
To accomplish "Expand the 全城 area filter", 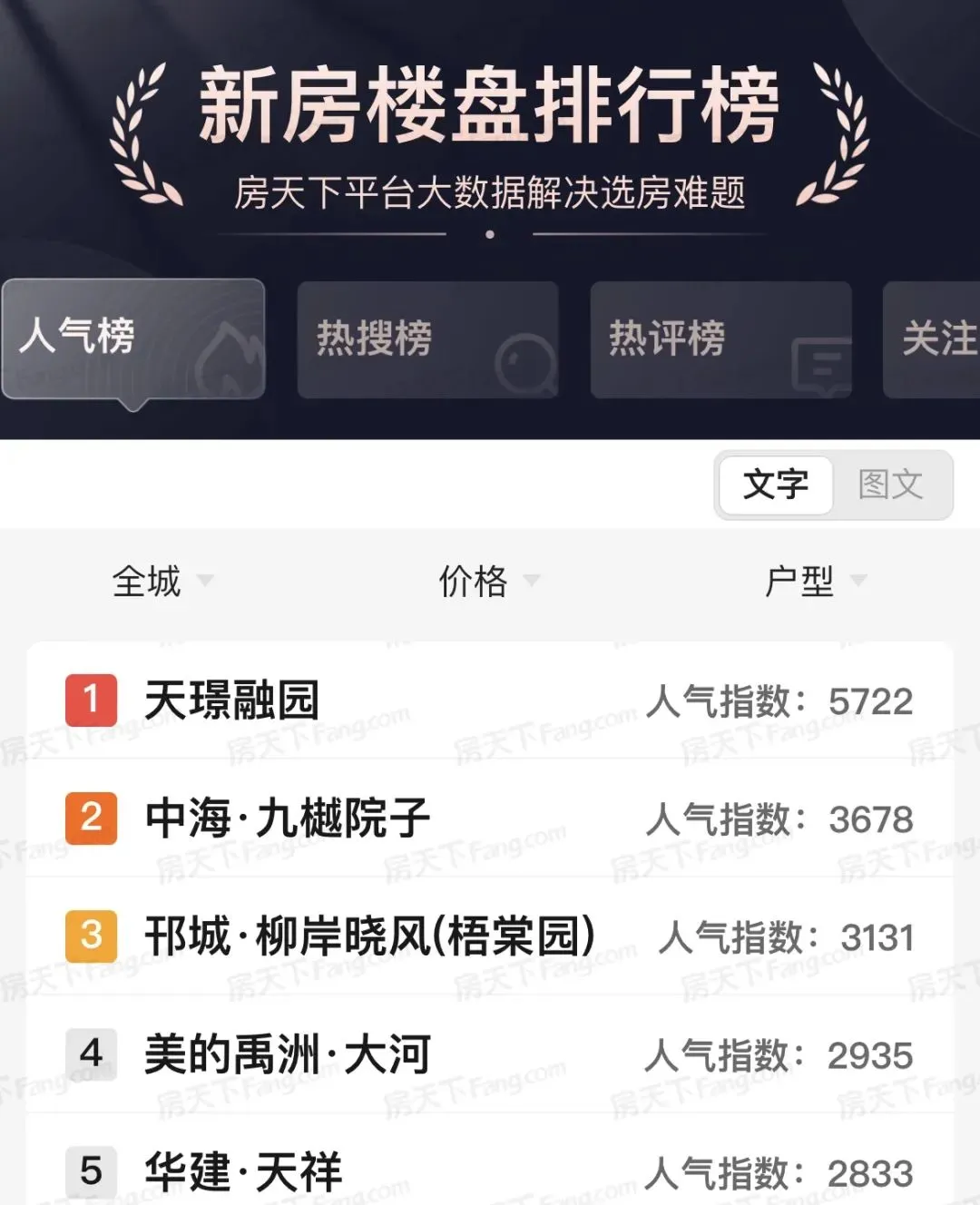I will point(162,581).
